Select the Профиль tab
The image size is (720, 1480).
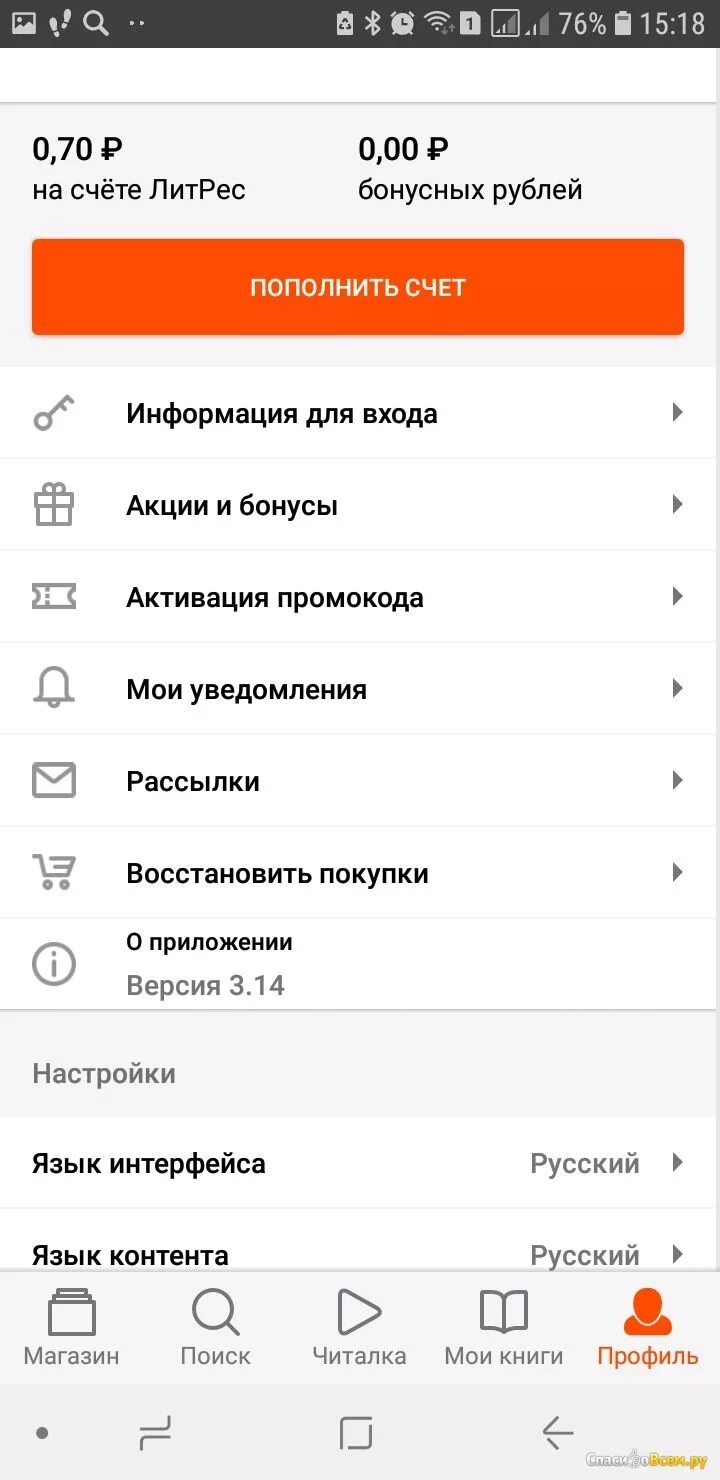click(647, 1328)
